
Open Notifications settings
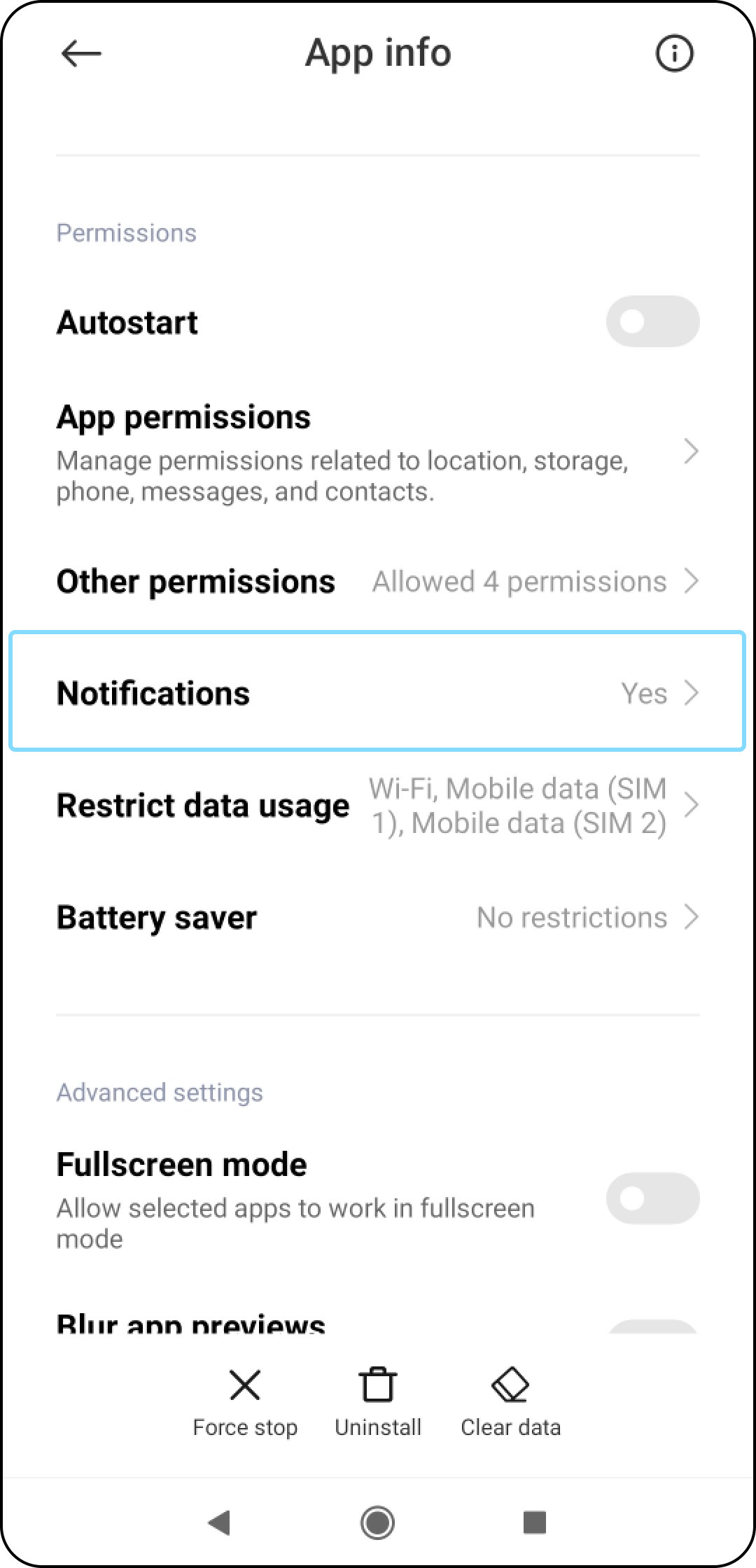[x=378, y=692]
